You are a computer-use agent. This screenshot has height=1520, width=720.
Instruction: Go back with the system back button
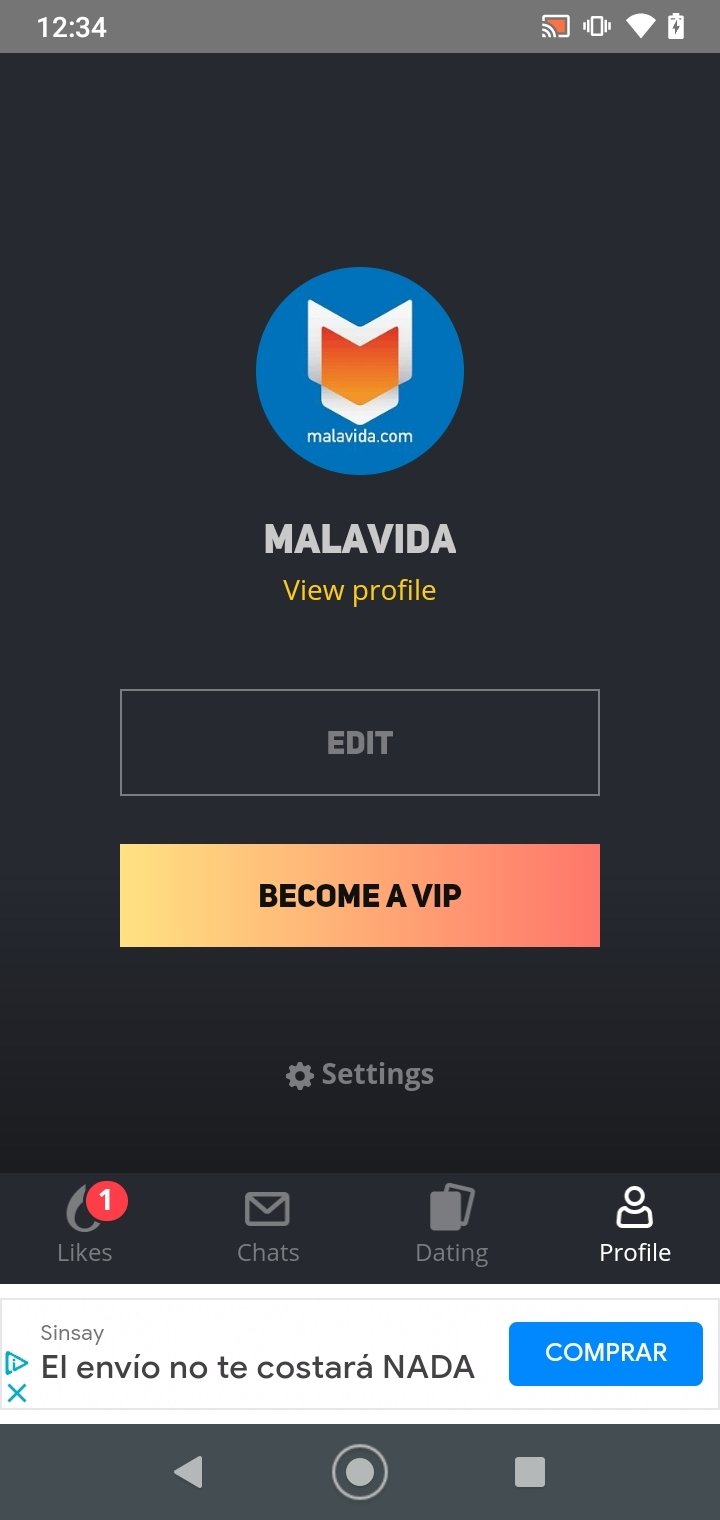[x=188, y=1472]
